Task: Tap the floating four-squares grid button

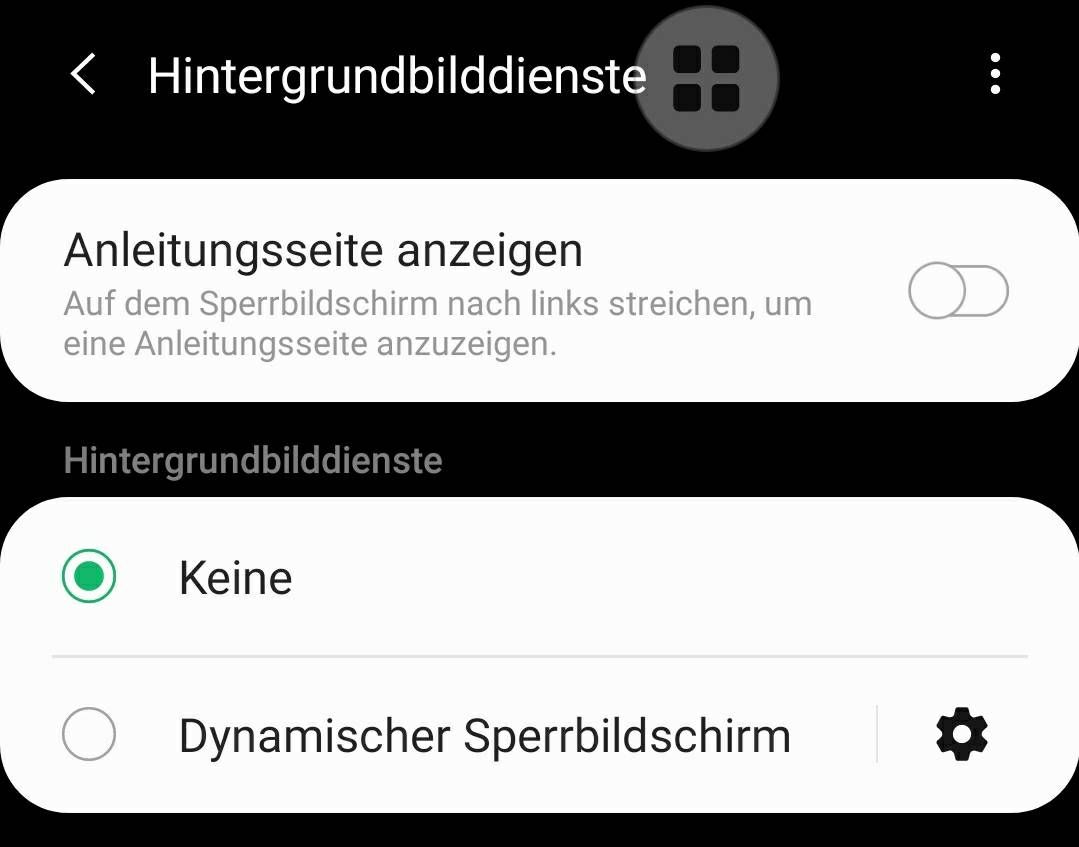Action: point(706,78)
